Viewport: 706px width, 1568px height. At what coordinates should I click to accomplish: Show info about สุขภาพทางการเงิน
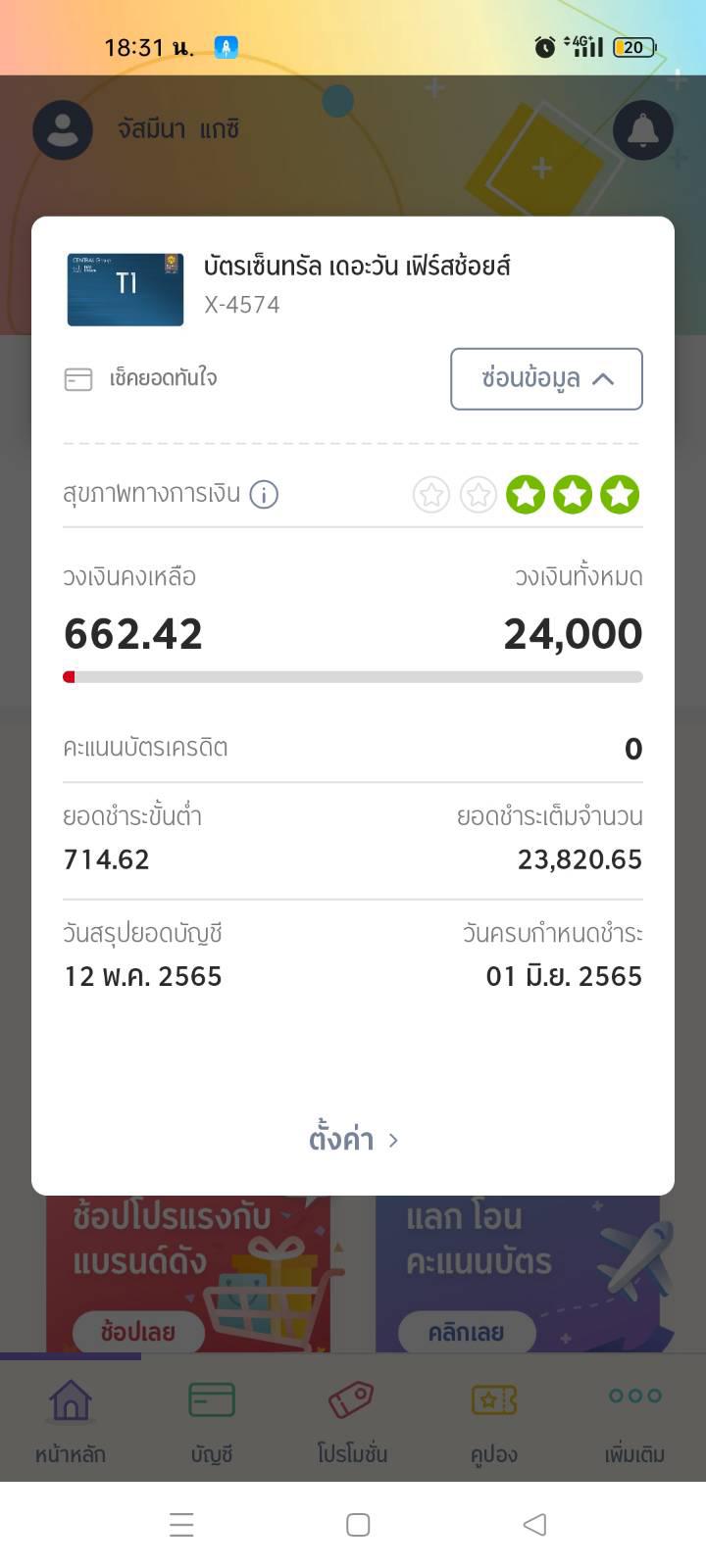pos(264,495)
